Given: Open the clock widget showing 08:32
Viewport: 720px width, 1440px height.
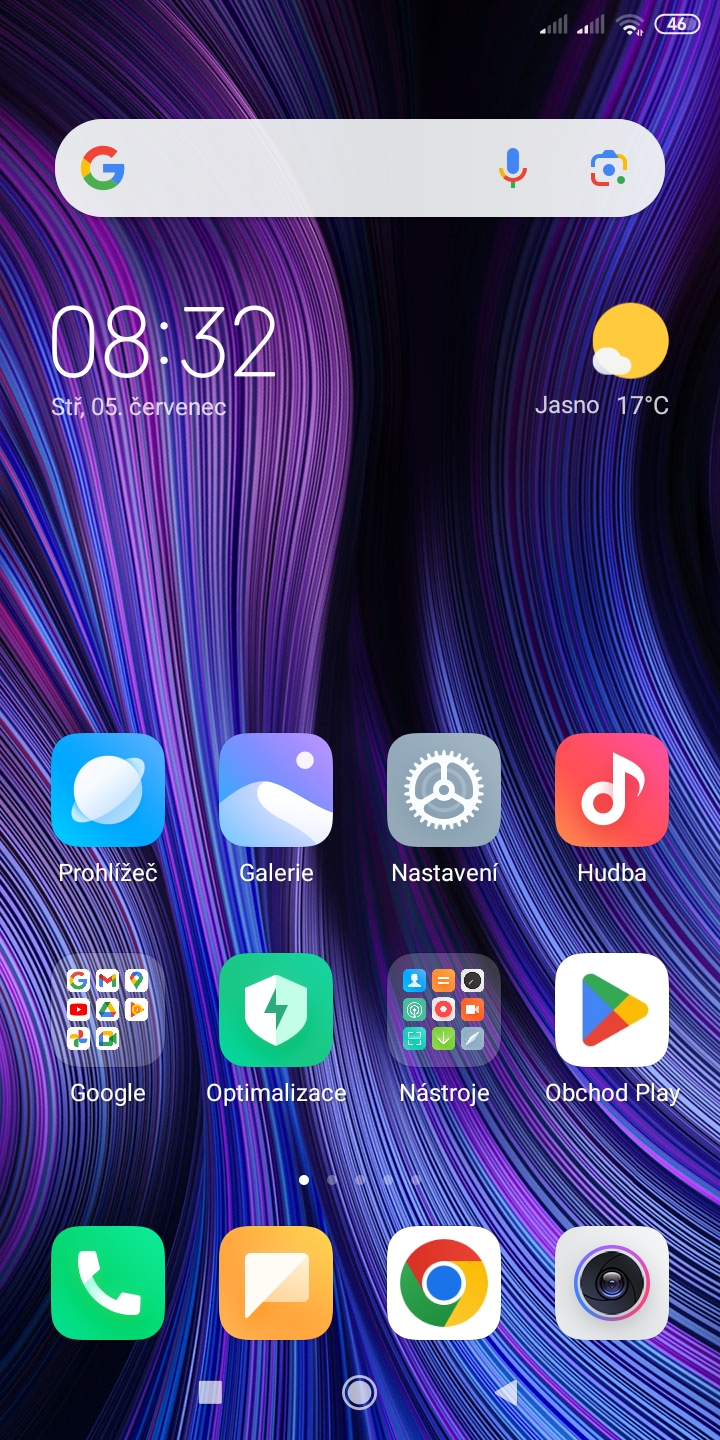Looking at the screenshot, I should click(x=163, y=342).
